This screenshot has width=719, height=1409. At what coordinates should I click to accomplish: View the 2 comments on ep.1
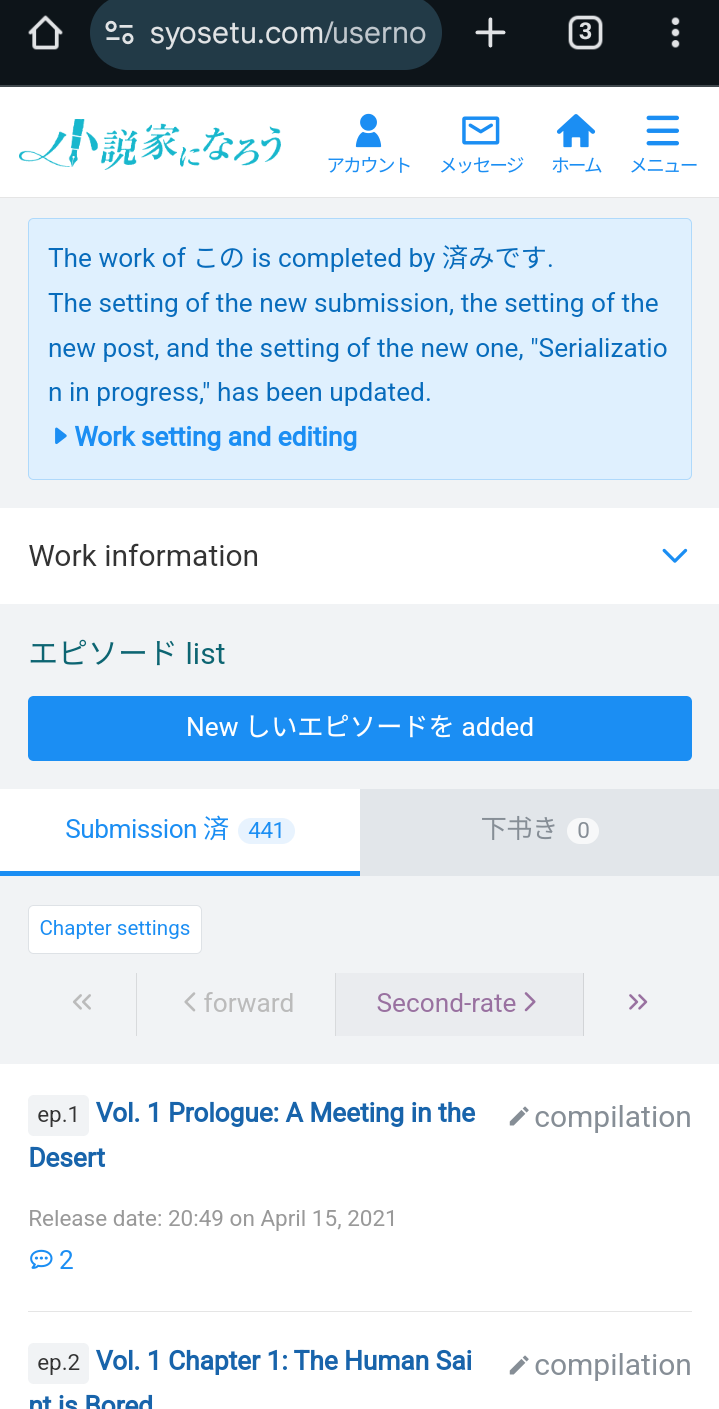pos(52,1260)
